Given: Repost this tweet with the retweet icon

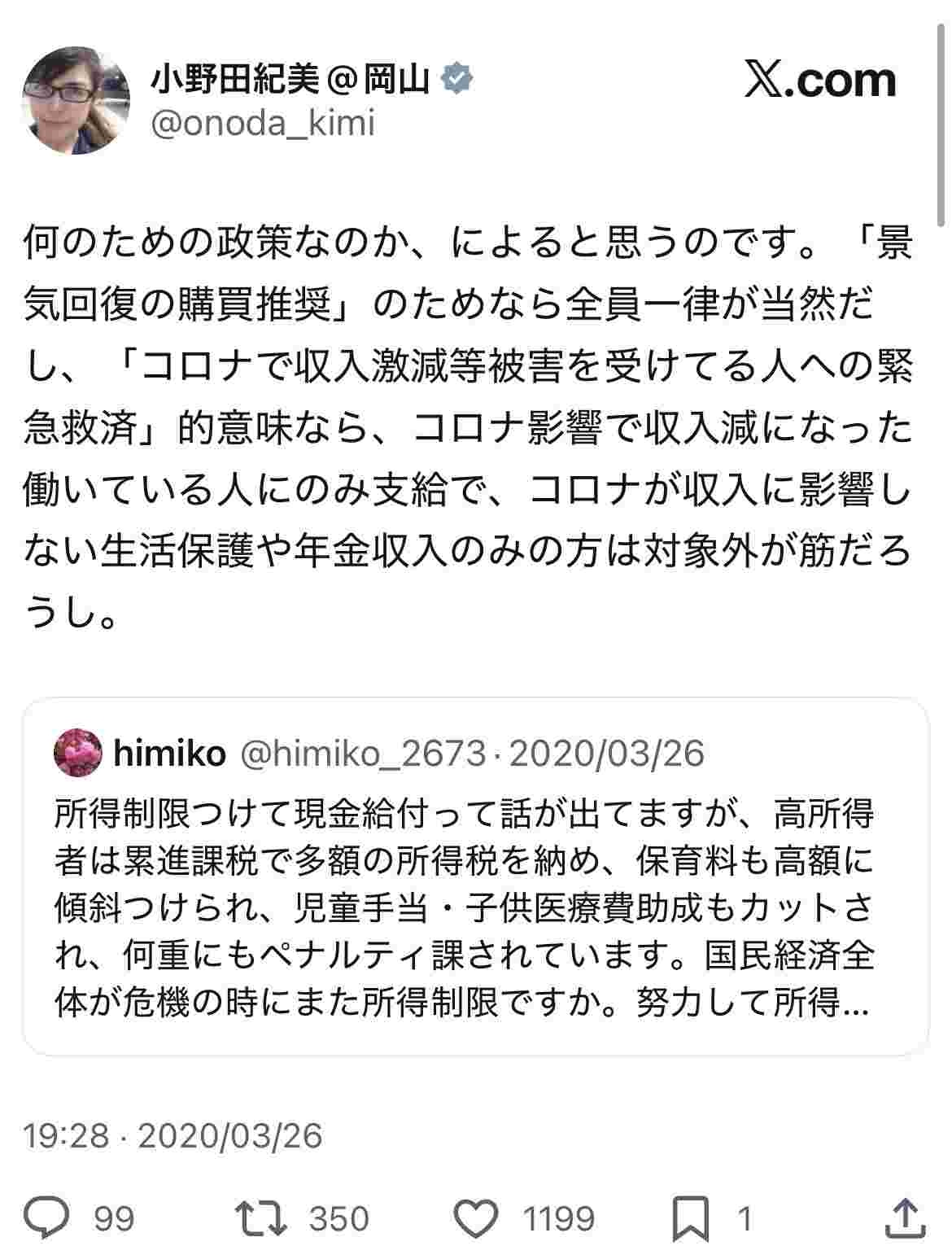Looking at the screenshot, I should pyautogui.click(x=261, y=1218).
